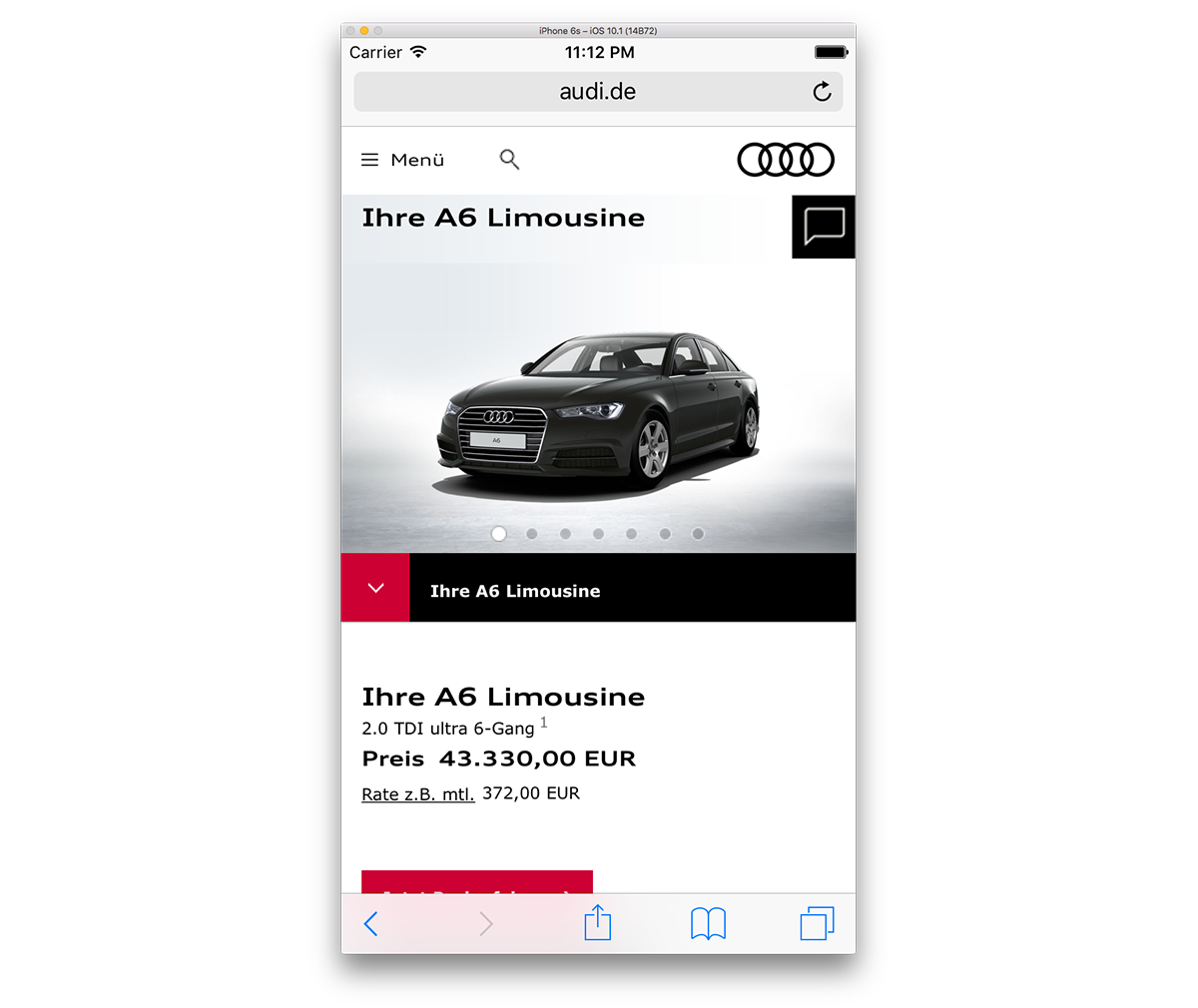
Task: Open Safari bookmarks
Action: [x=708, y=923]
